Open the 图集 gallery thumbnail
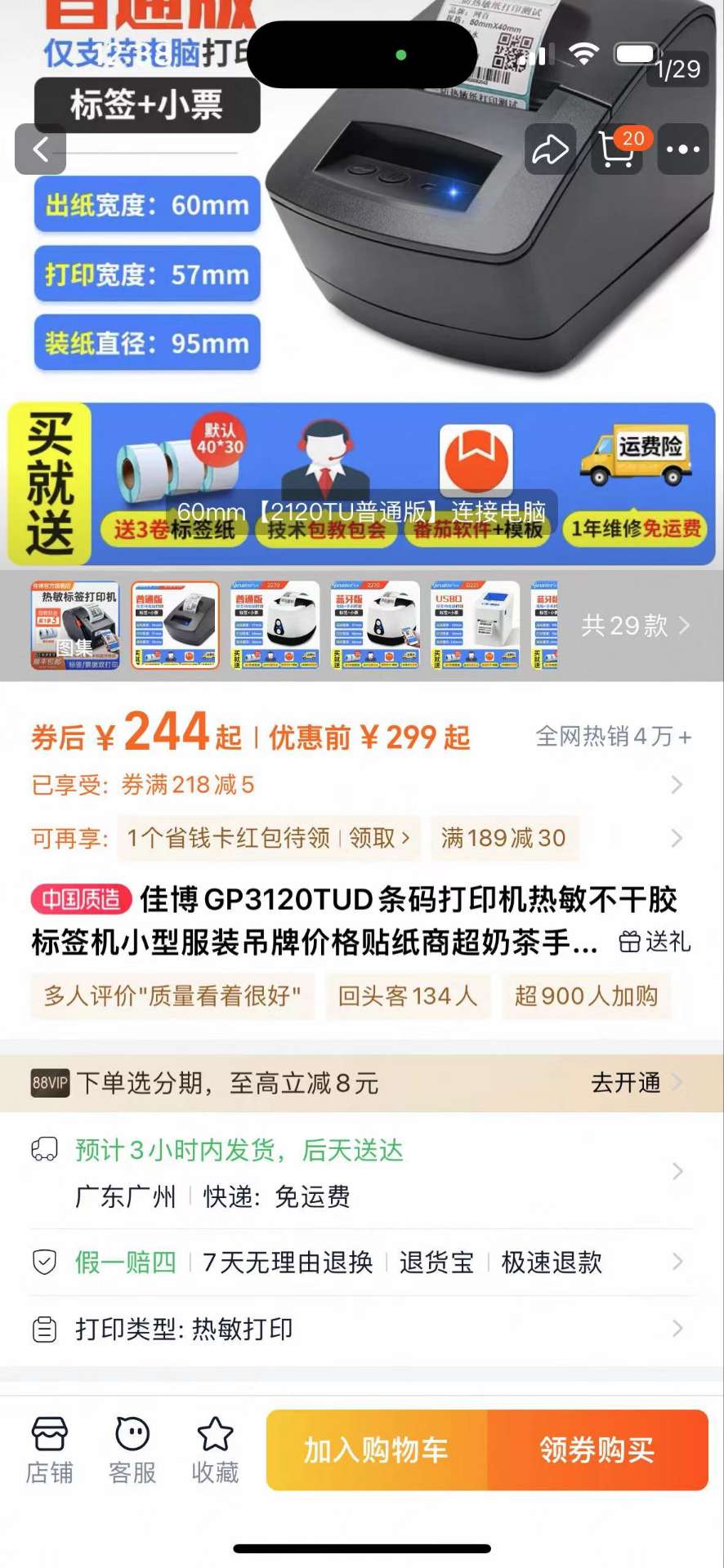This screenshot has height=1568, width=724. pos(75,626)
